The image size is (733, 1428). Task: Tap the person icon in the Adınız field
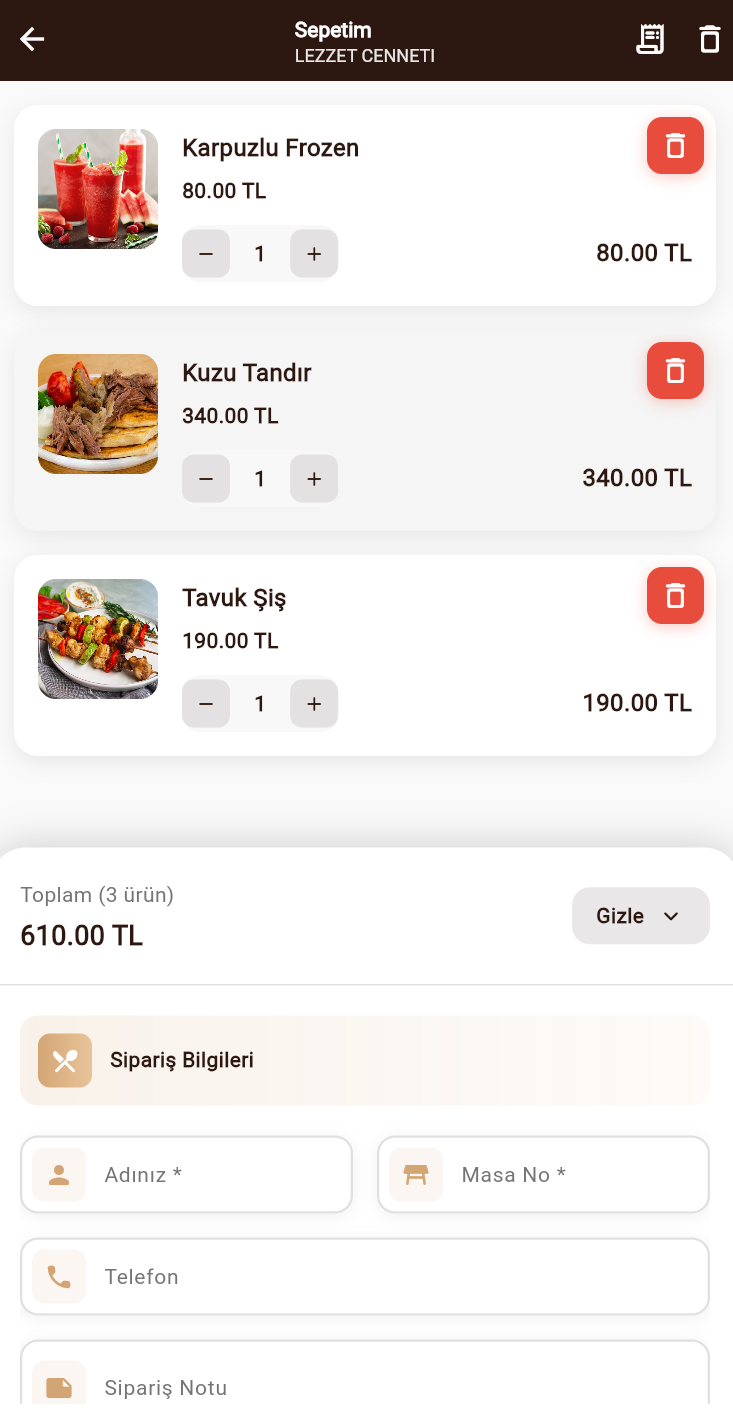(x=59, y=1174)
